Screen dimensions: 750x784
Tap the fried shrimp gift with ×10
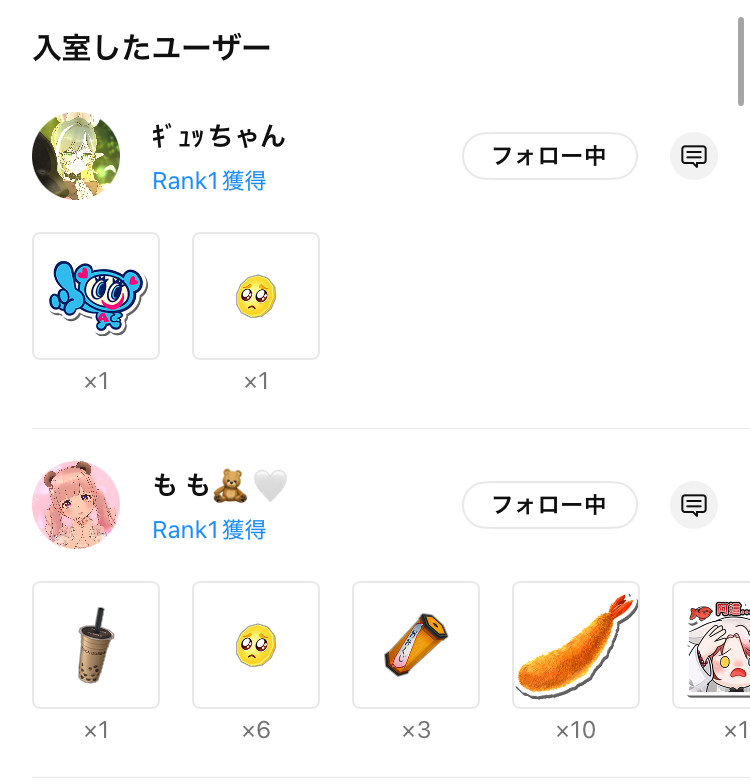(x=576, y=645)
